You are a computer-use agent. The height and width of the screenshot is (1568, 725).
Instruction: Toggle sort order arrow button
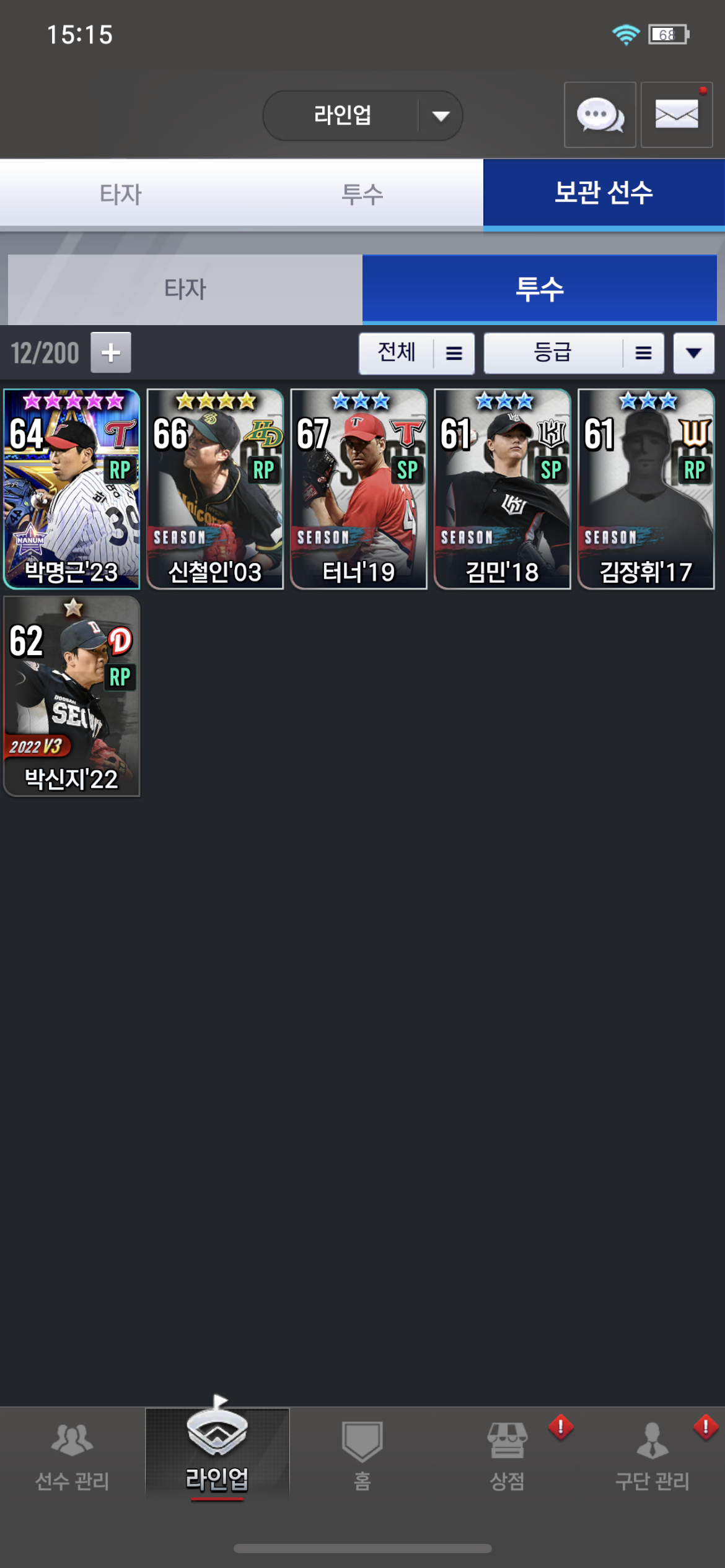(693, 353)
